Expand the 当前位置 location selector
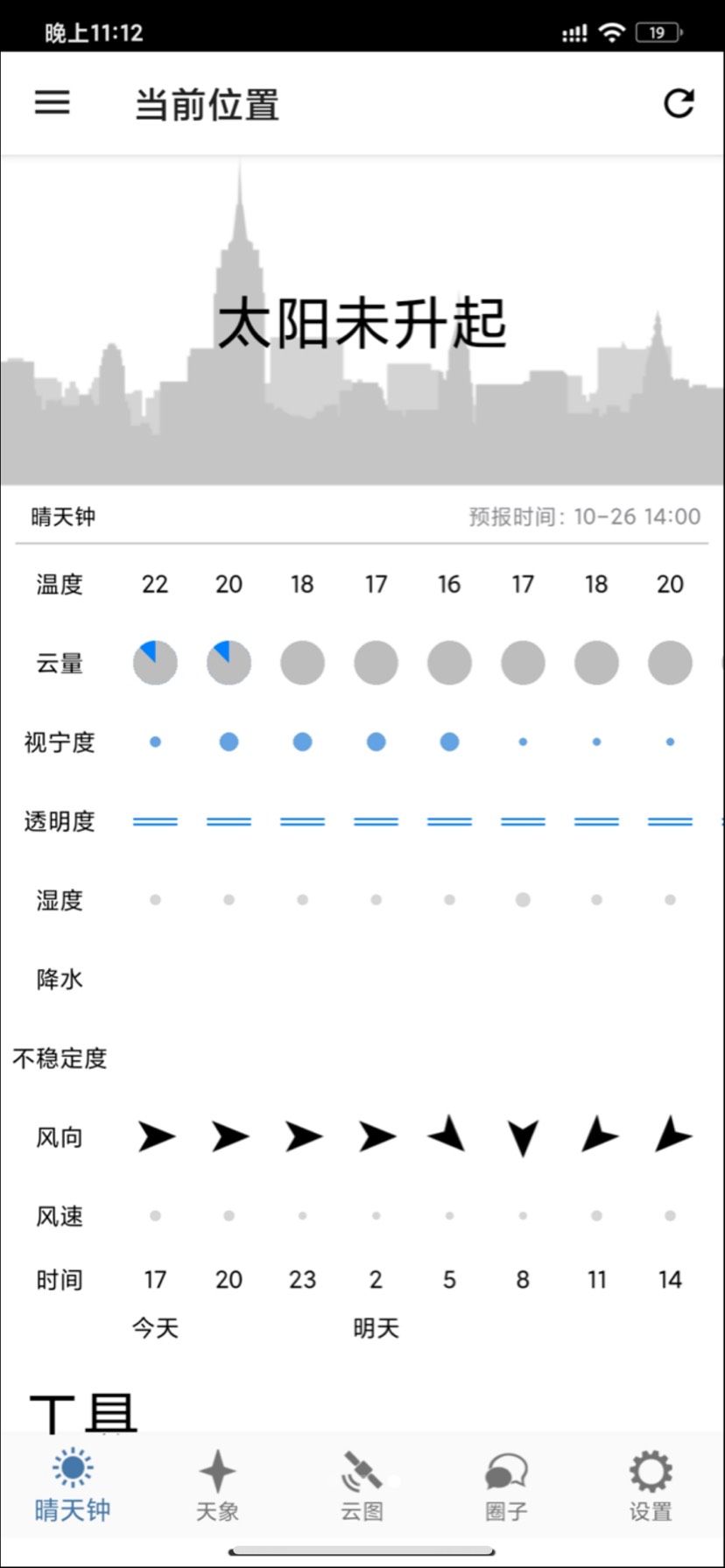 tap(208, 104)
